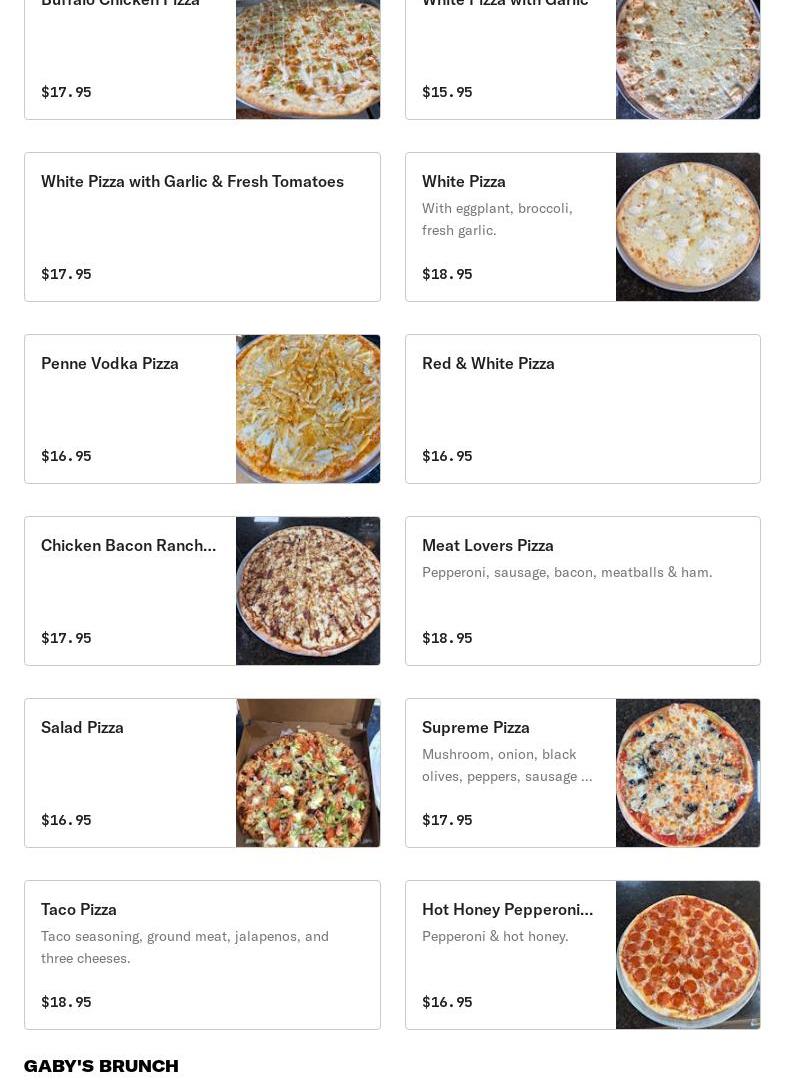View the Chicken Bacon Ranch pizza item
The height and width of the screenshot is (1081, 785).
pos(202,591)
